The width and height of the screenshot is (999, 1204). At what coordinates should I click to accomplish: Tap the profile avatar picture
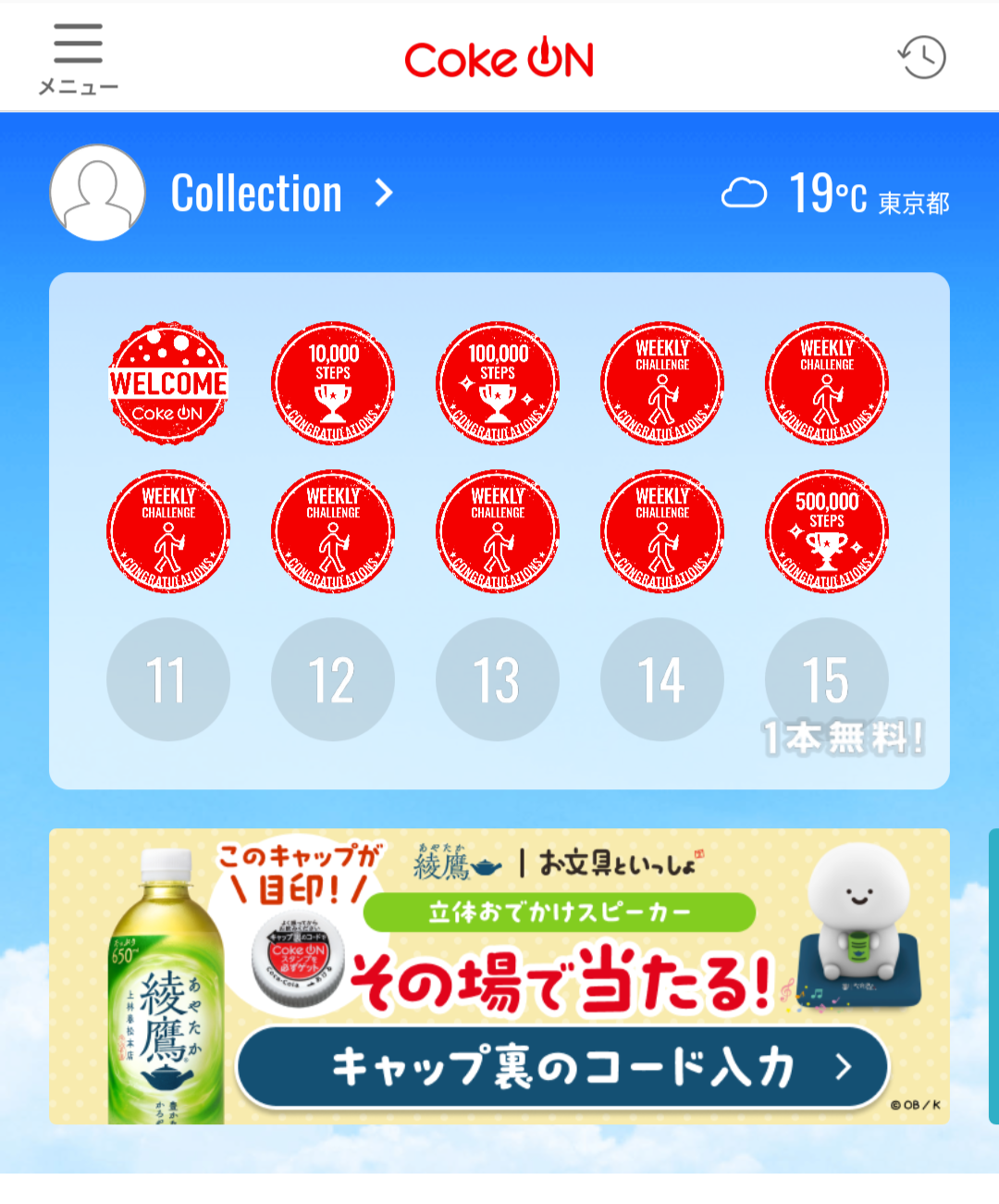coord(97,192)
